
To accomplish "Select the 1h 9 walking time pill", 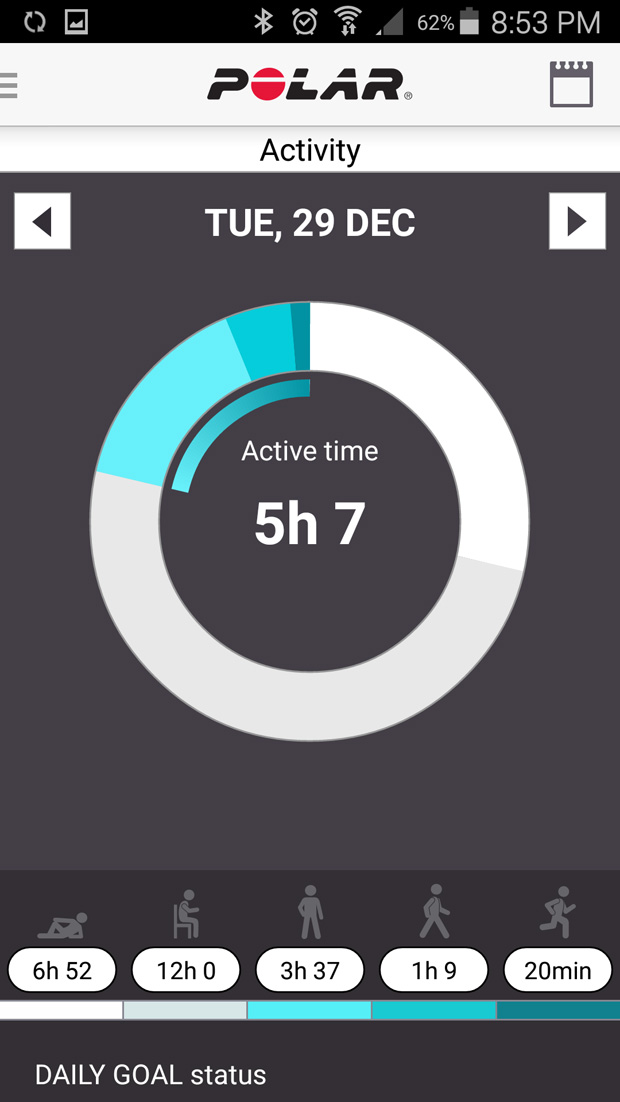I will (x=434, y=970).
